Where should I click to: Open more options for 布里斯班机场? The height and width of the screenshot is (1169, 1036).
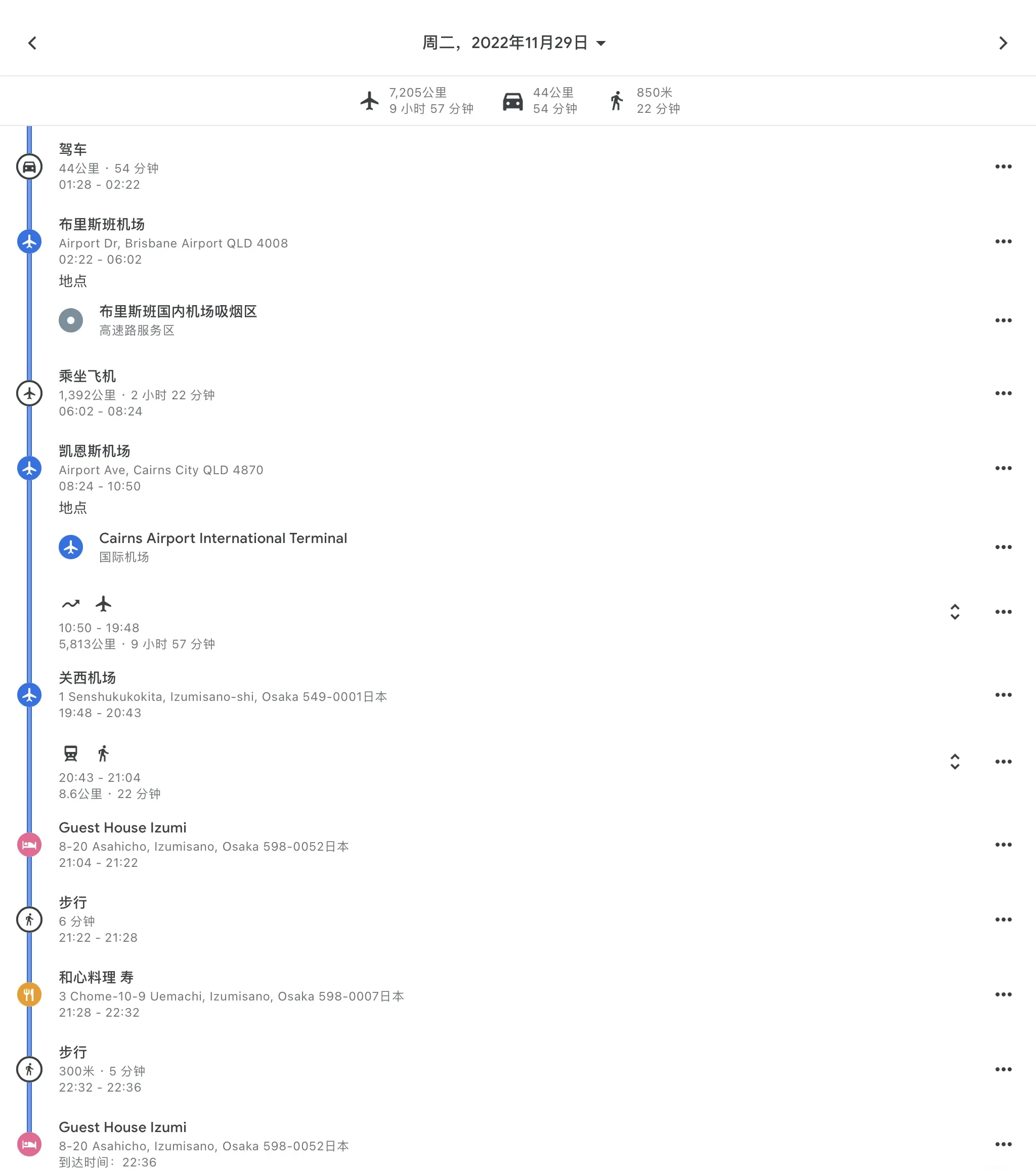(x=1003, y=241)
